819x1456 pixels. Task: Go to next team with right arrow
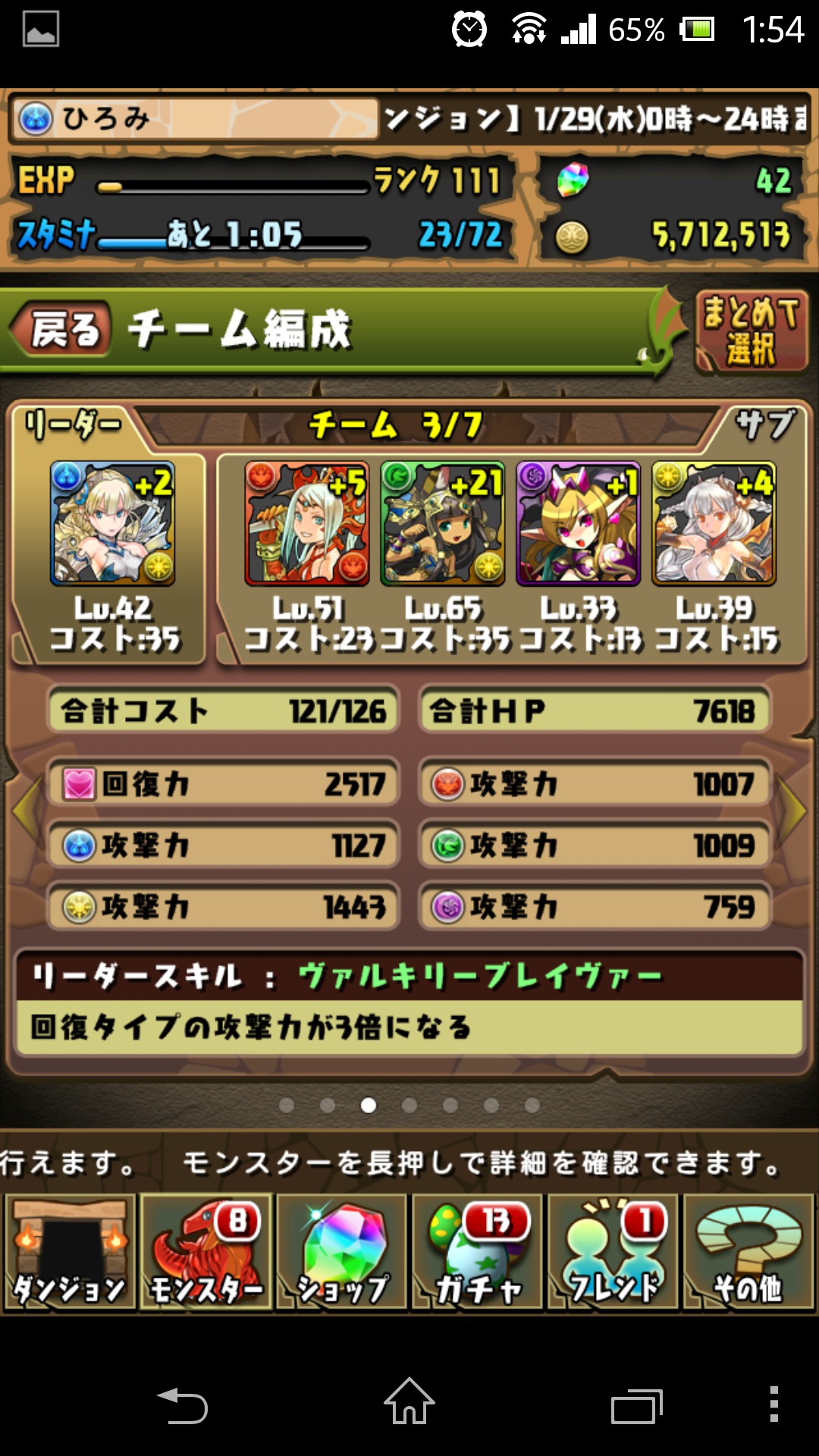point(794,810)
